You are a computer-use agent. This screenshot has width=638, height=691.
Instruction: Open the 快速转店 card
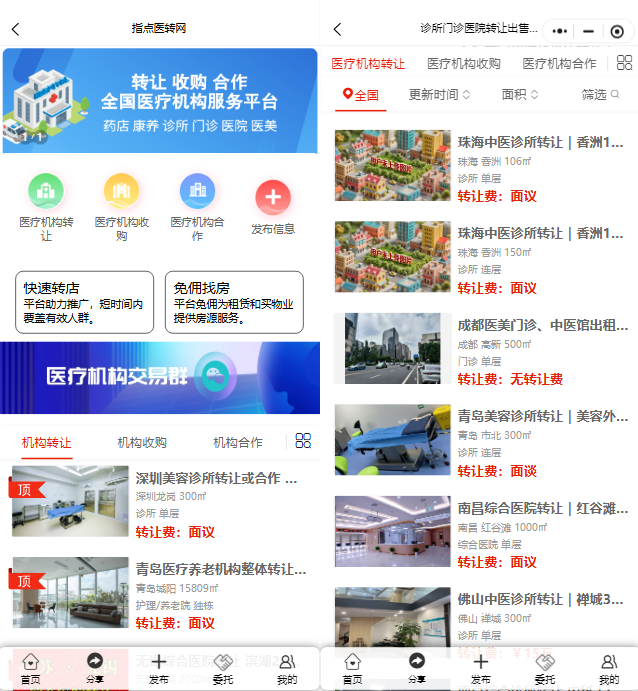[84, 302]
